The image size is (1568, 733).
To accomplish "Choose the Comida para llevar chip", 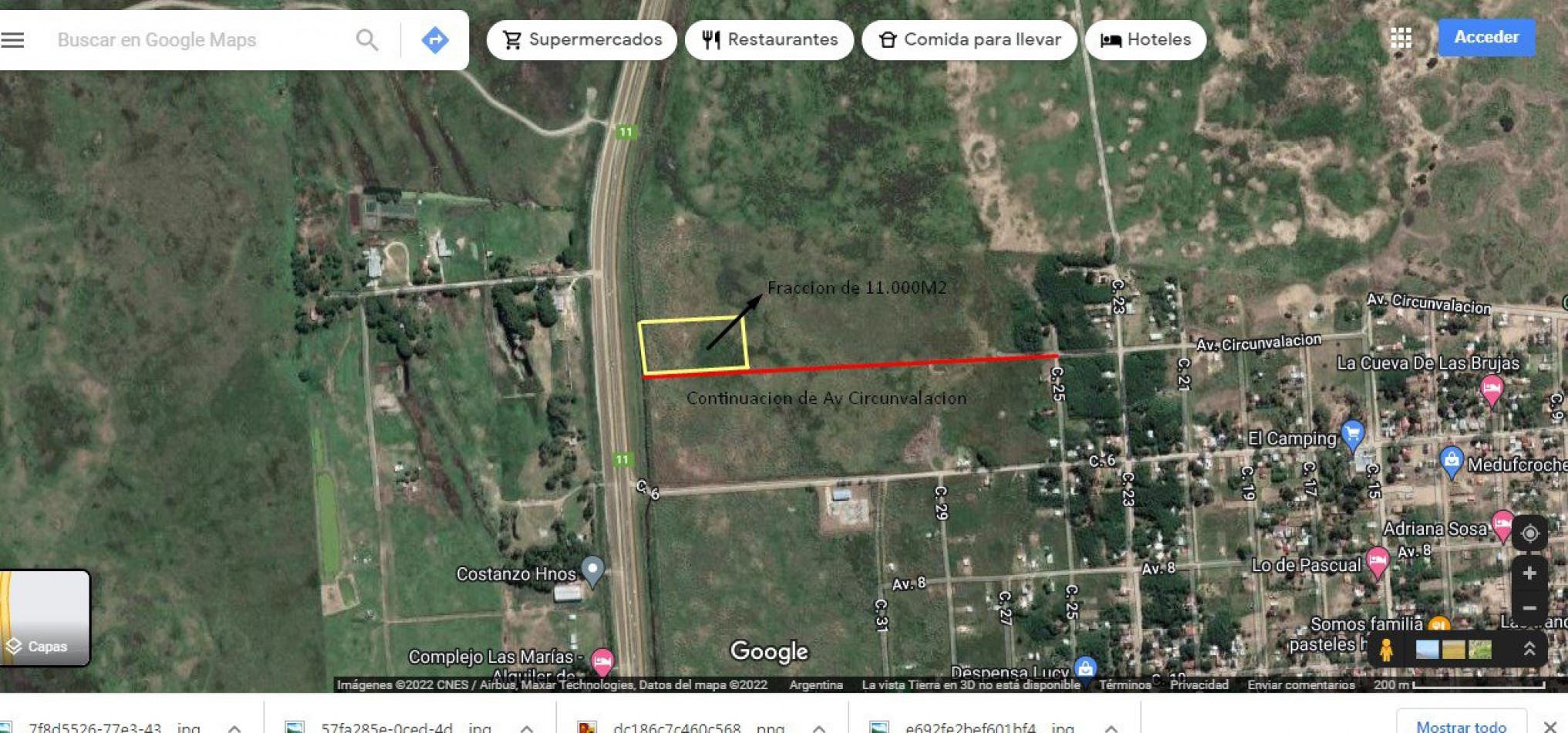I will coord(969,40).
